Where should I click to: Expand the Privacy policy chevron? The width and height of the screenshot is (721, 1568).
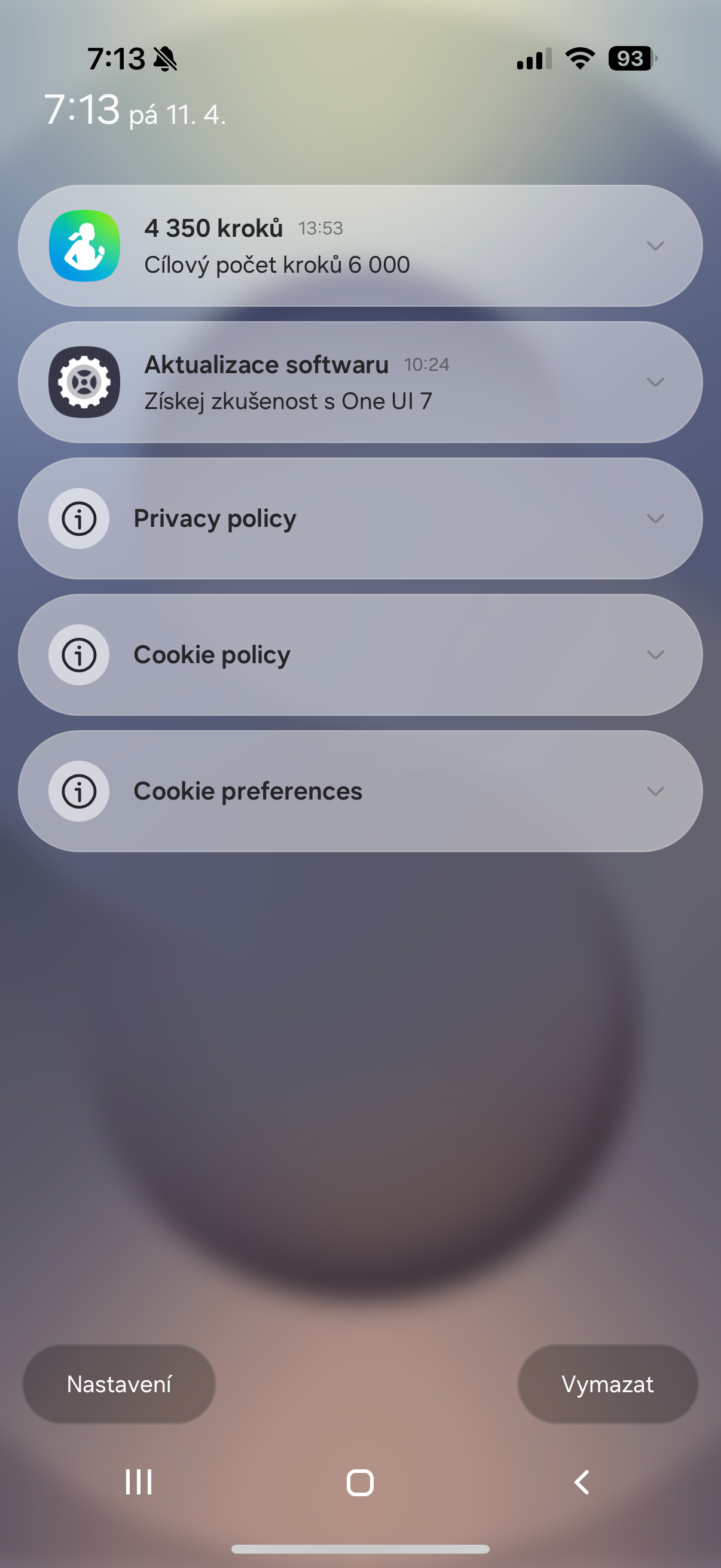pyautogui.click(x=655, y=518)
